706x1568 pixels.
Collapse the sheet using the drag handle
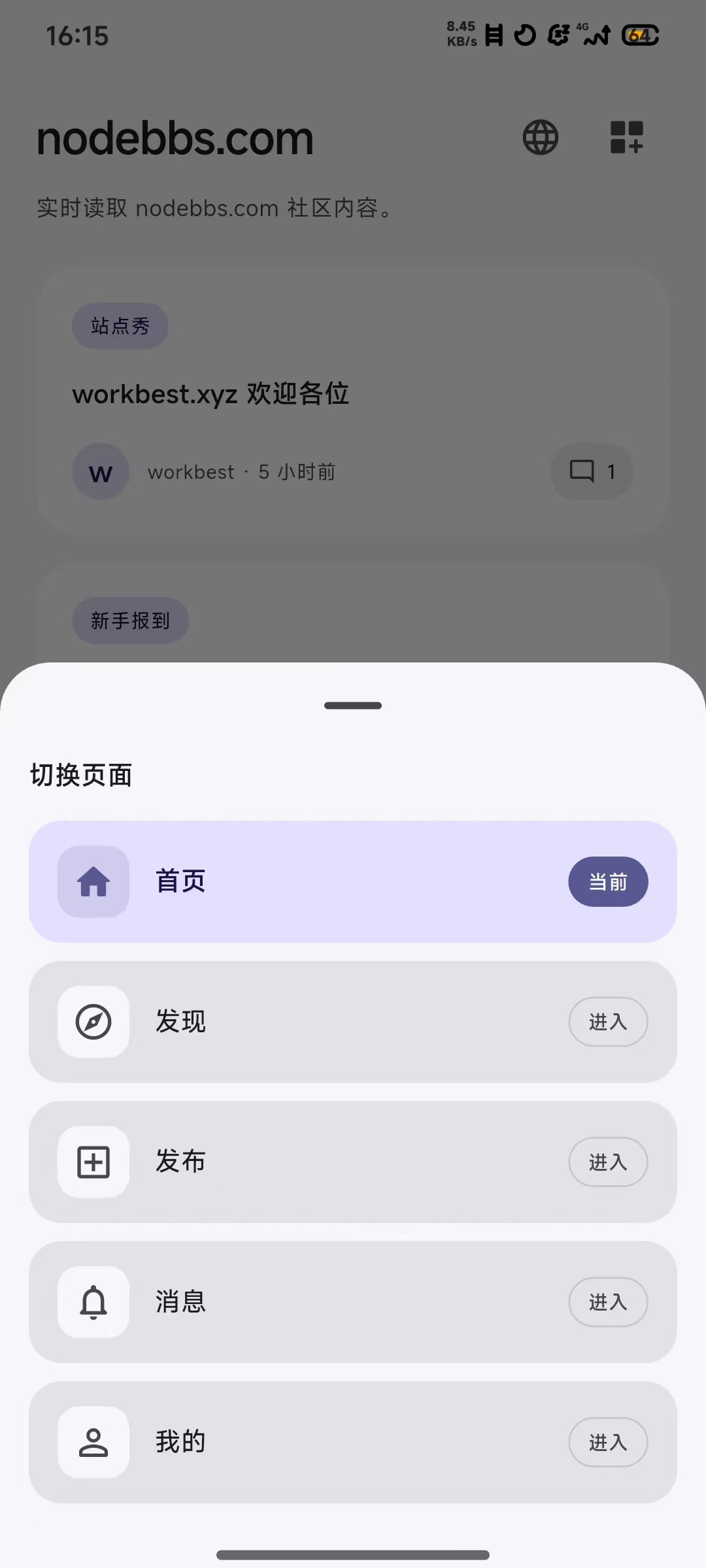point(352,706)
